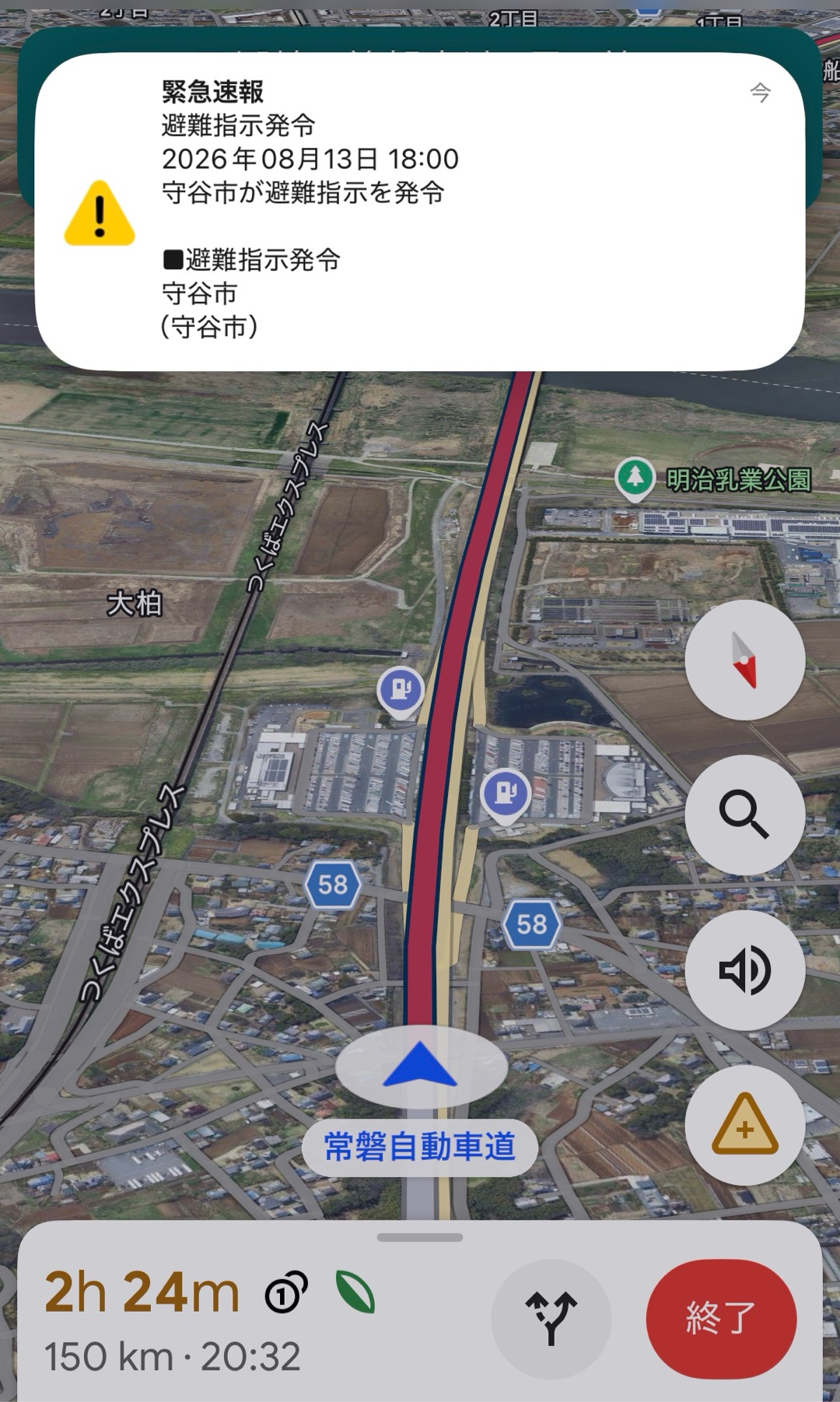
Task: View alternate routes
Action: click(x=551, y=1319)
